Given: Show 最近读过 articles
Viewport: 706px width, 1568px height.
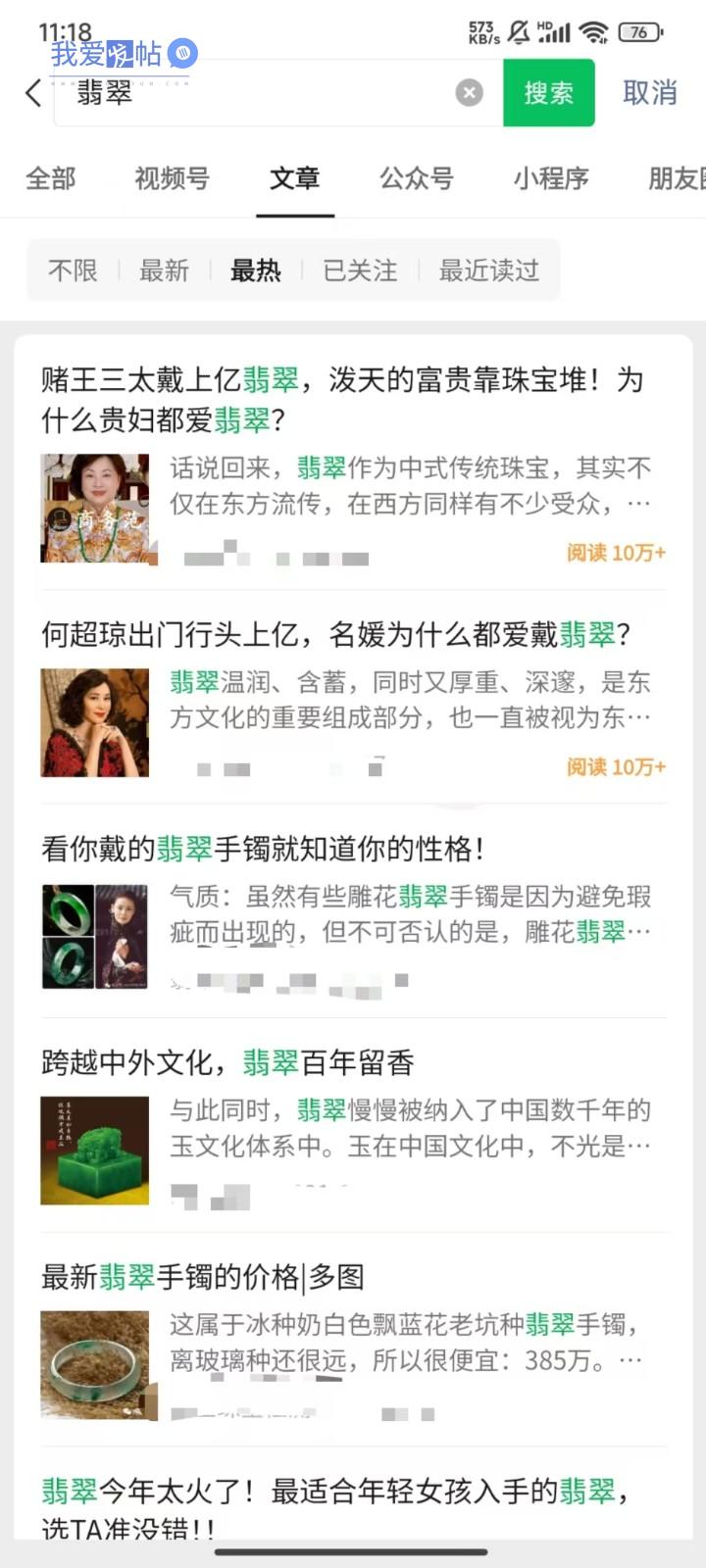Looking at the screenshot, I should coord(489,270).
